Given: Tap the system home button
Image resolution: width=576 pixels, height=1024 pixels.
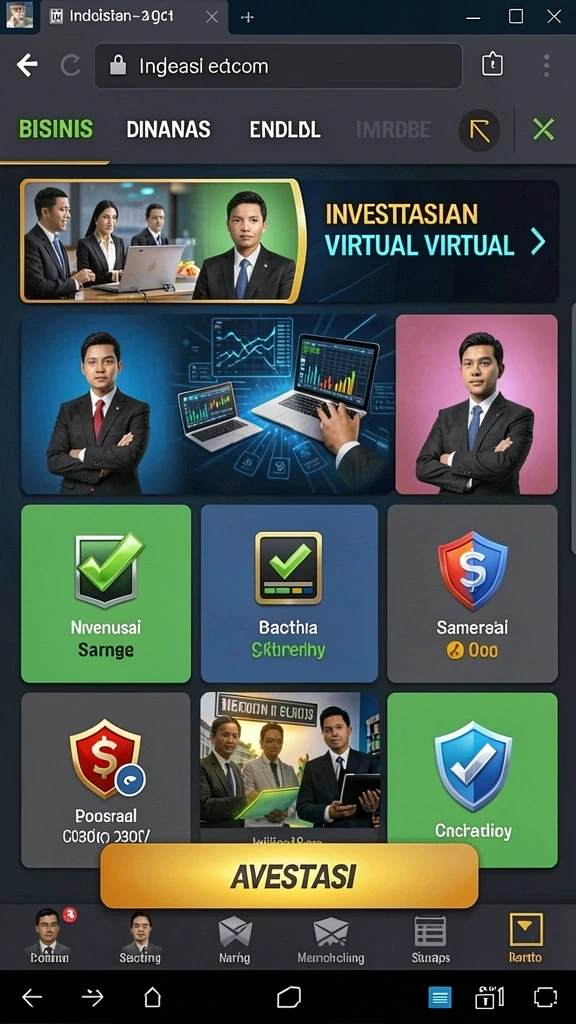Looking at the screenshot, I should 152,997.
